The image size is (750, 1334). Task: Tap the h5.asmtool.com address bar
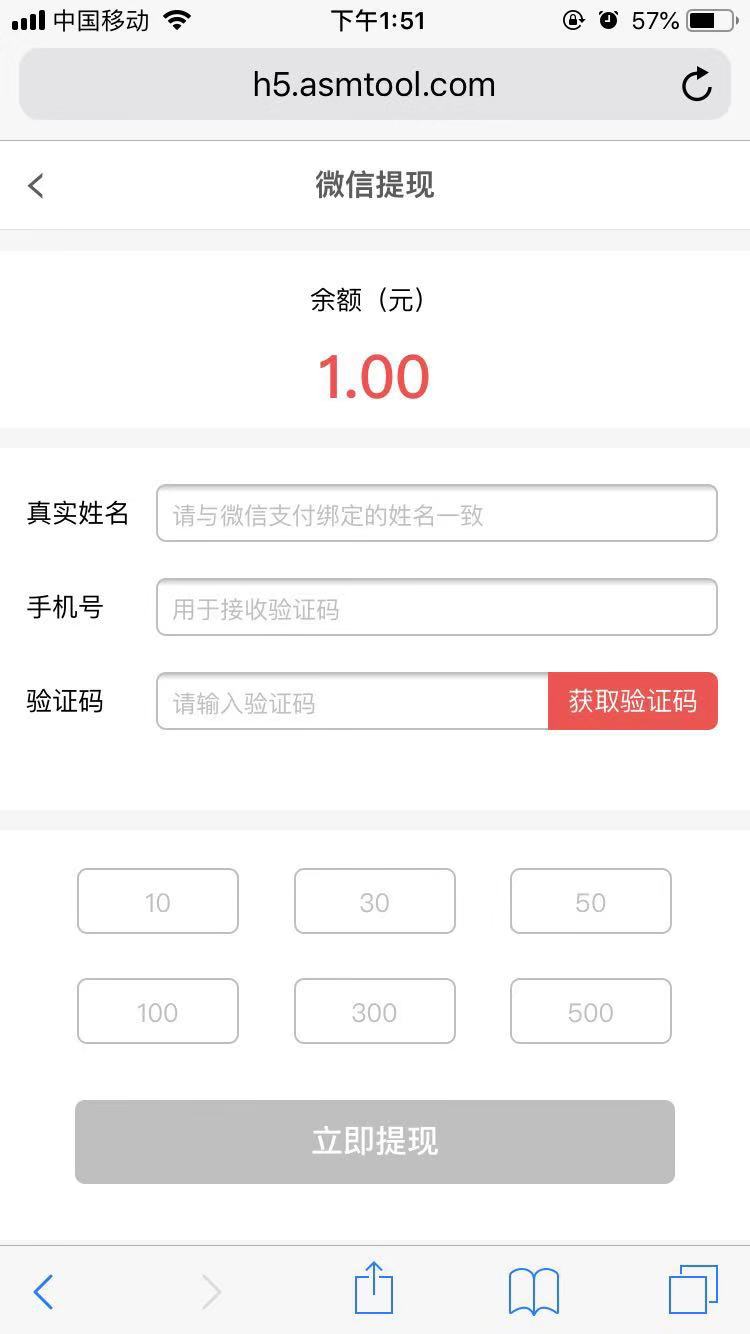[x=375, y=85]
